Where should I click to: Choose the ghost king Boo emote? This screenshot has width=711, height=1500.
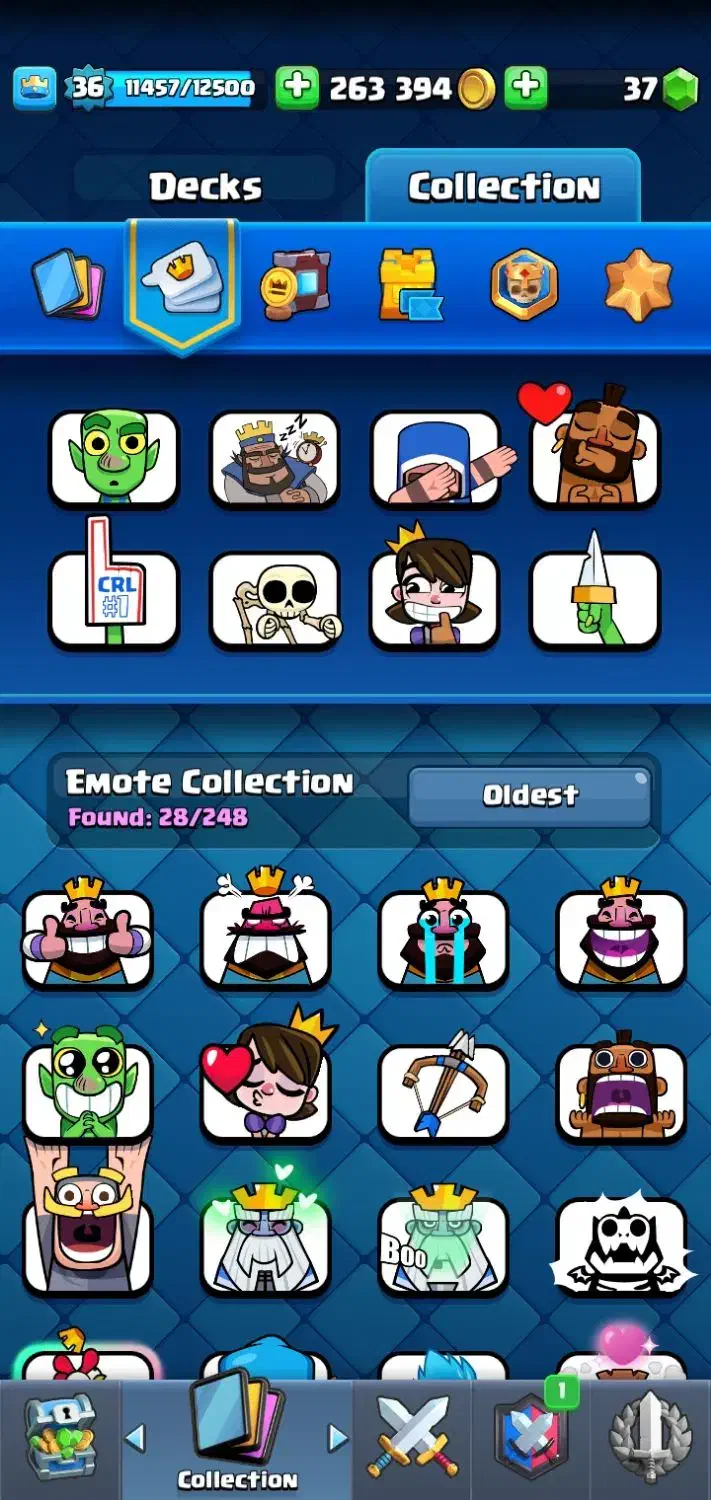(x=443, y=1245)
